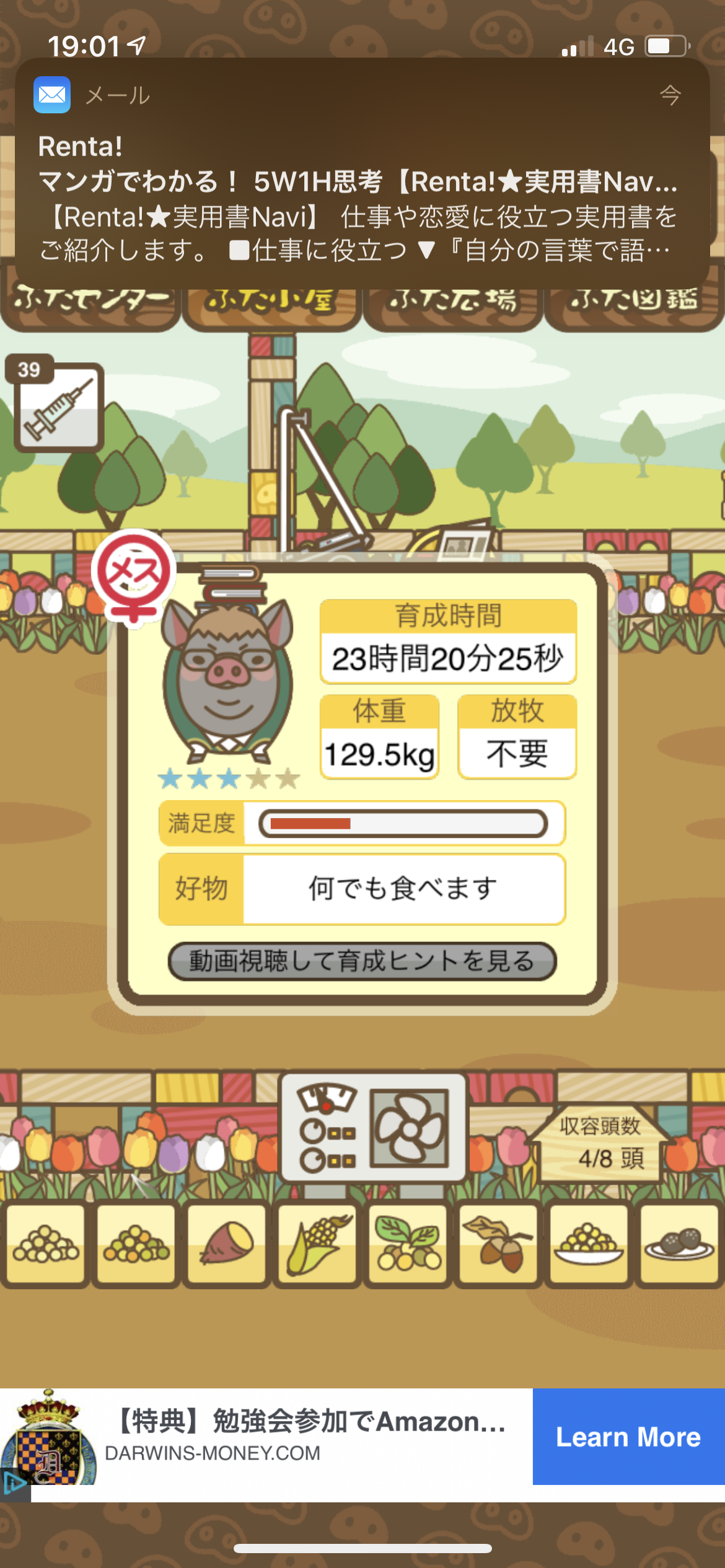725x1568 pixels.
Task: Tap the AdChoices icon on the ad
Action: [x=14, y=1483]
